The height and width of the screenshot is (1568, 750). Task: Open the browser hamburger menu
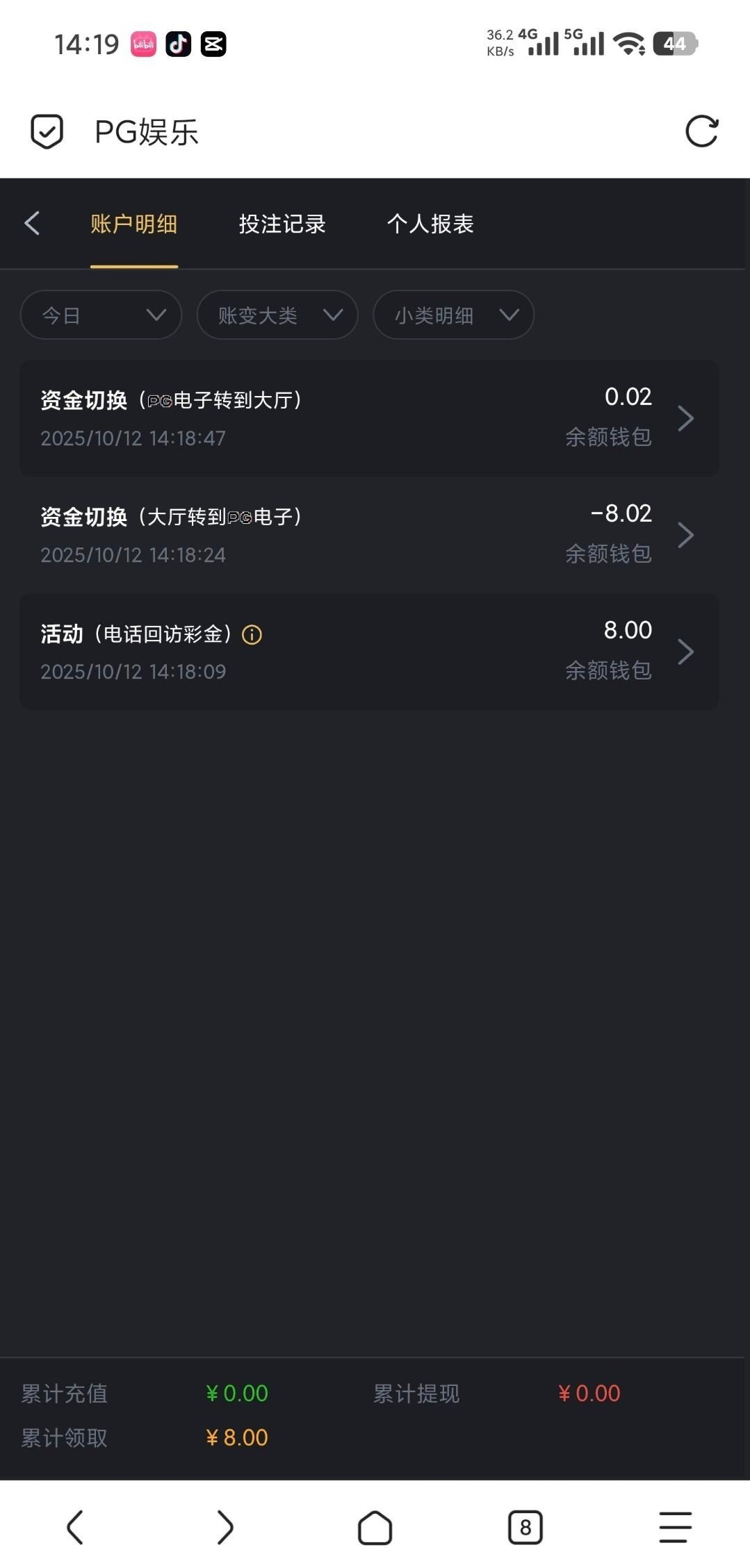pyautogui.click(x=675, y=1527)
